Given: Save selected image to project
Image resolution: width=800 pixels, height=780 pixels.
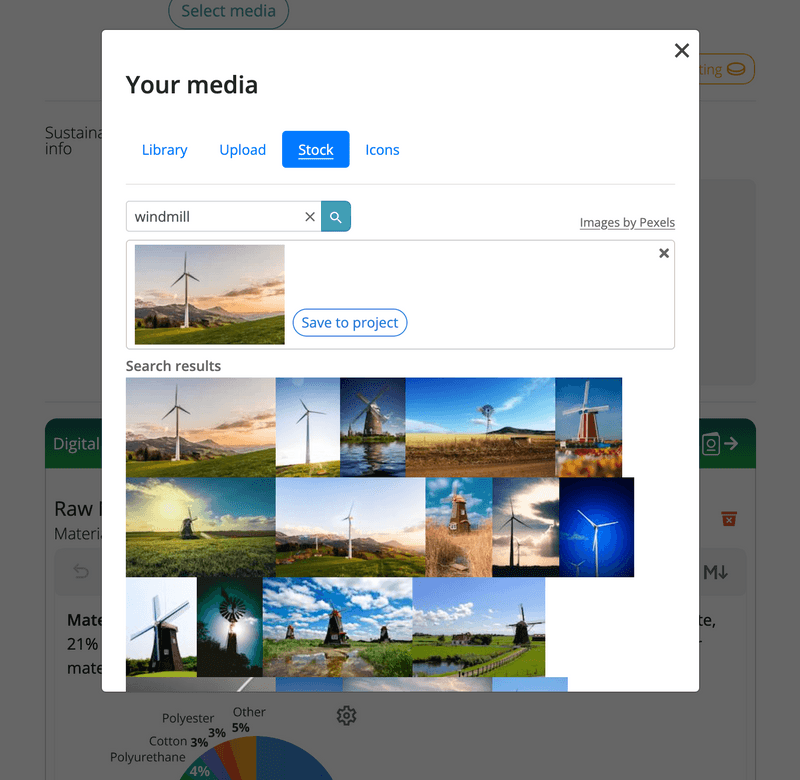Looking at the screenshot, I should [350, 322].
